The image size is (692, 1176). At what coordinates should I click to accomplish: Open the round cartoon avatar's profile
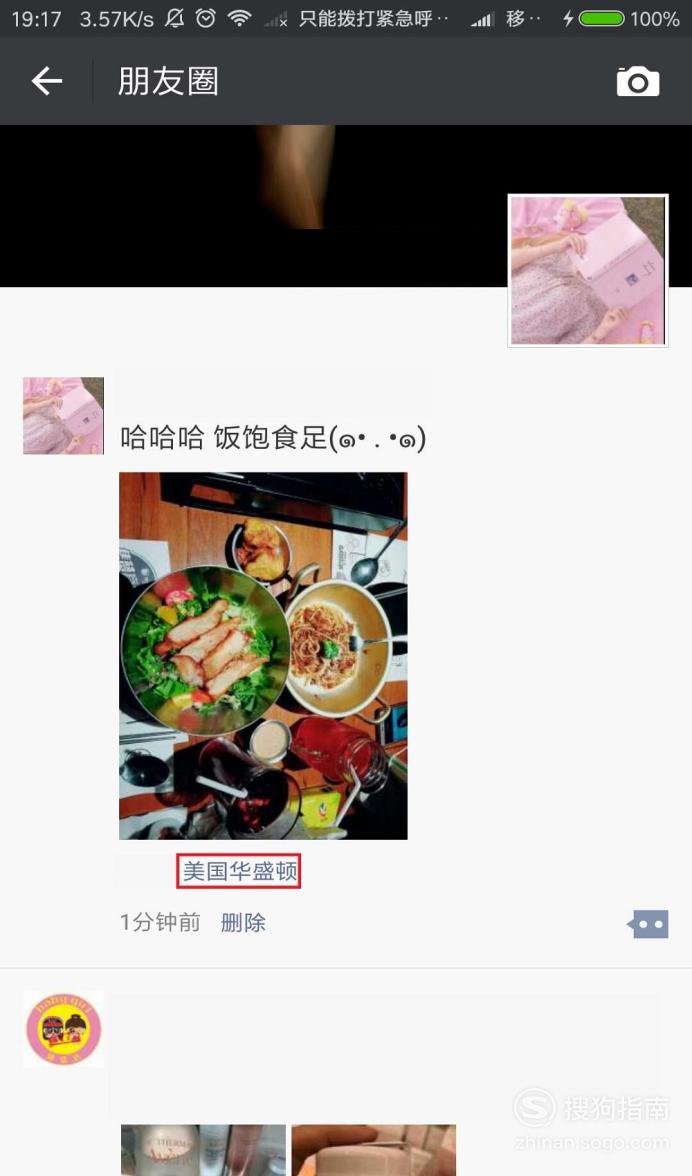(x=64, y=1029)
